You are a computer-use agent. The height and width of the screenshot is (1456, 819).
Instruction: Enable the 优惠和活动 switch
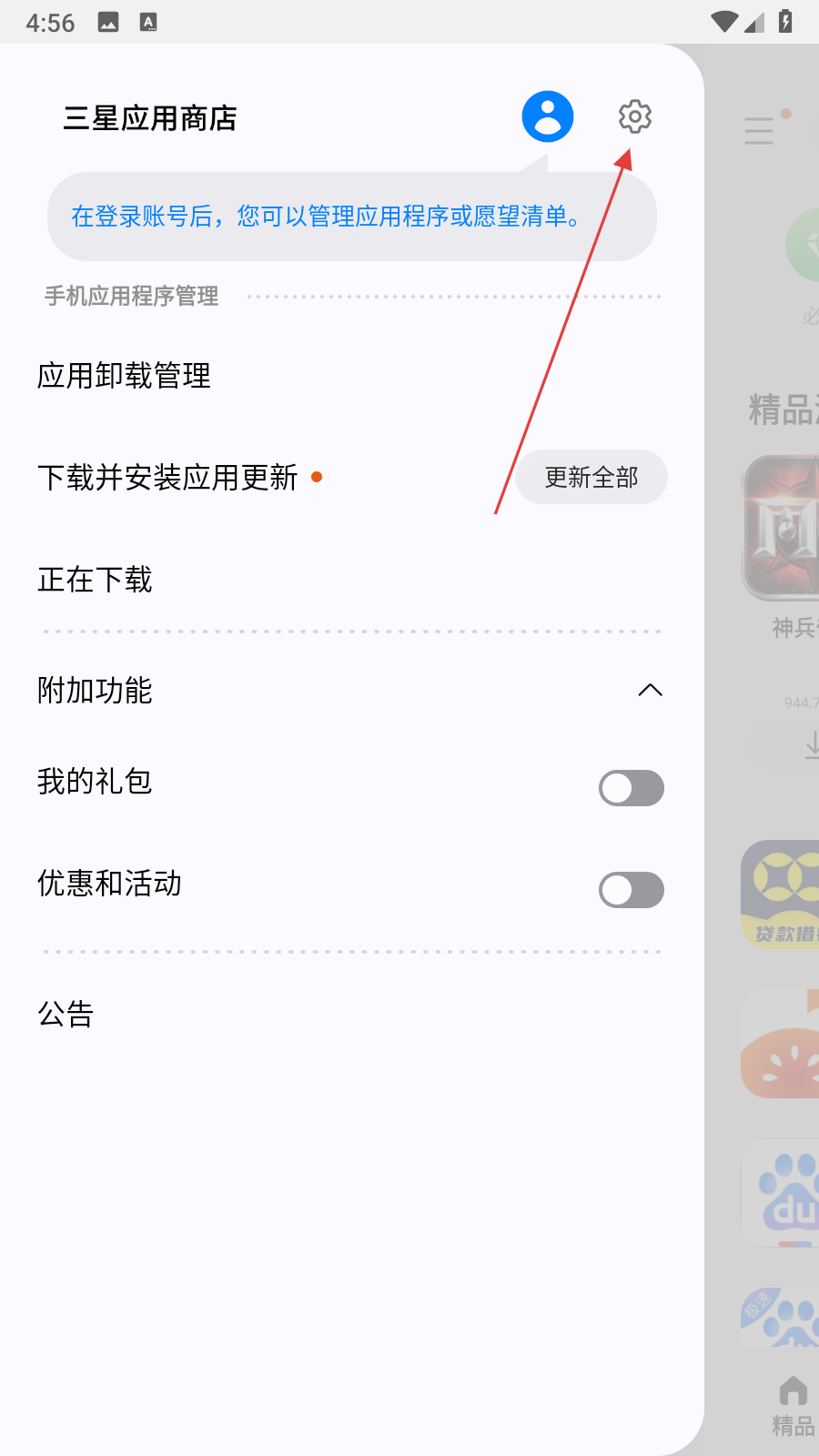(631, 890)
